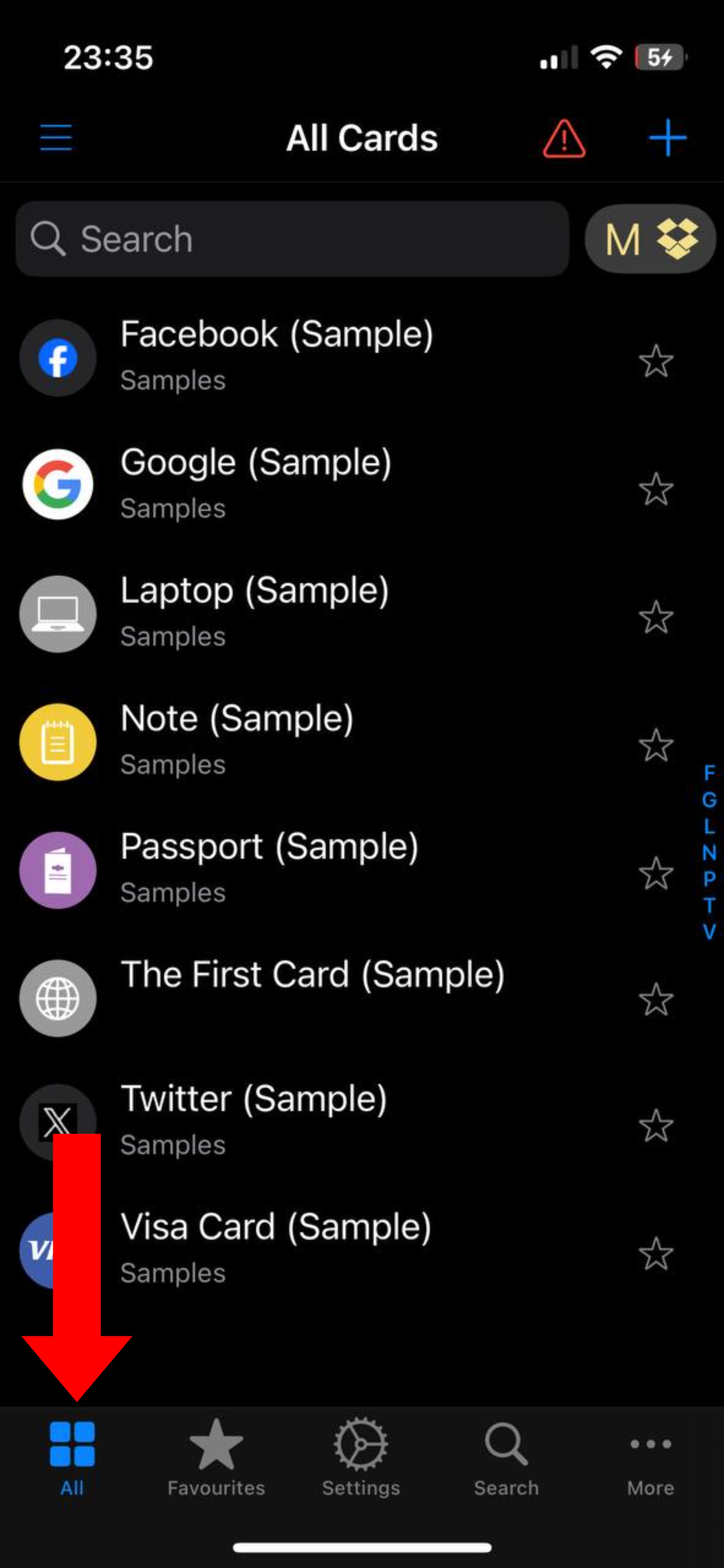Open the Facebook (Sample) card
724x1568 pixels.
tap(276, 356)
